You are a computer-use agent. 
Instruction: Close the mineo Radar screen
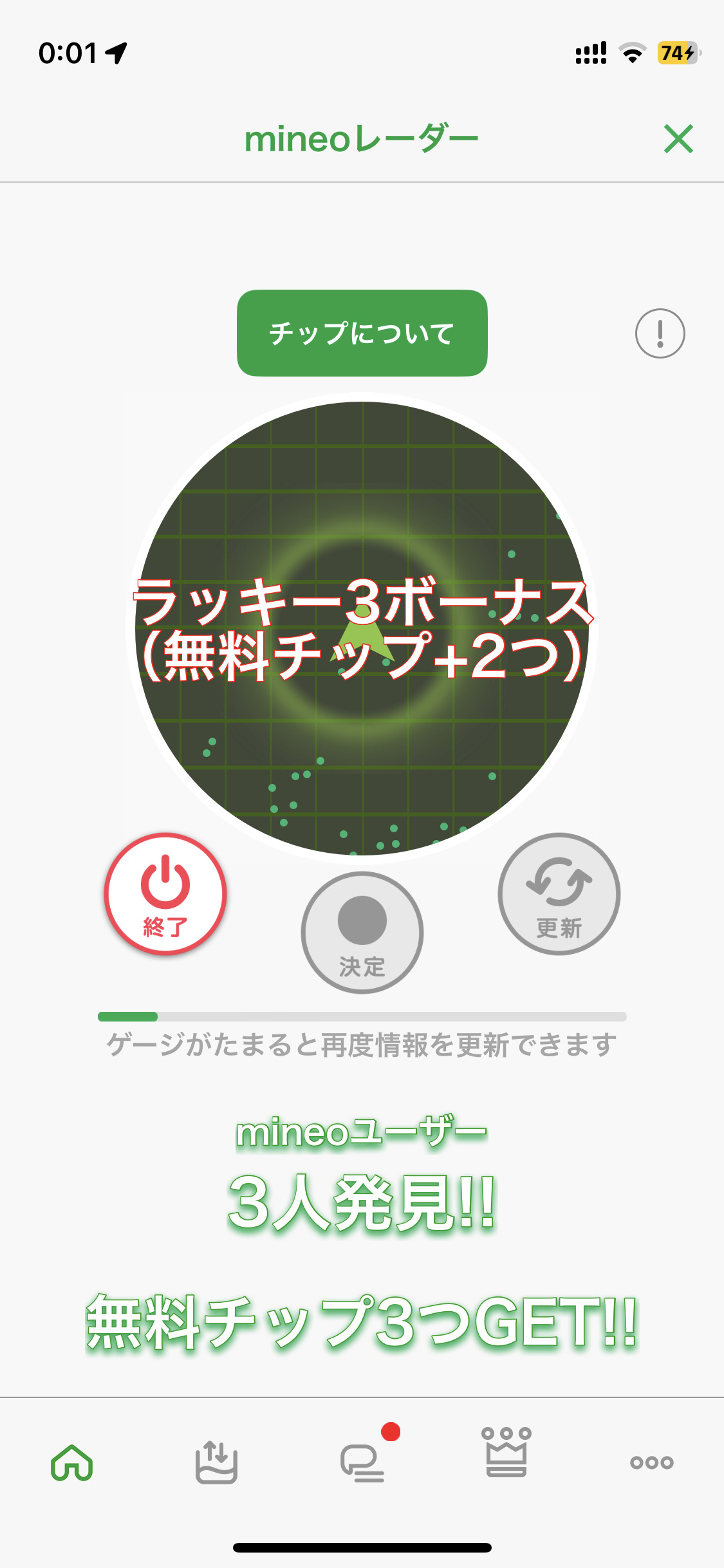tap(678, 139)
